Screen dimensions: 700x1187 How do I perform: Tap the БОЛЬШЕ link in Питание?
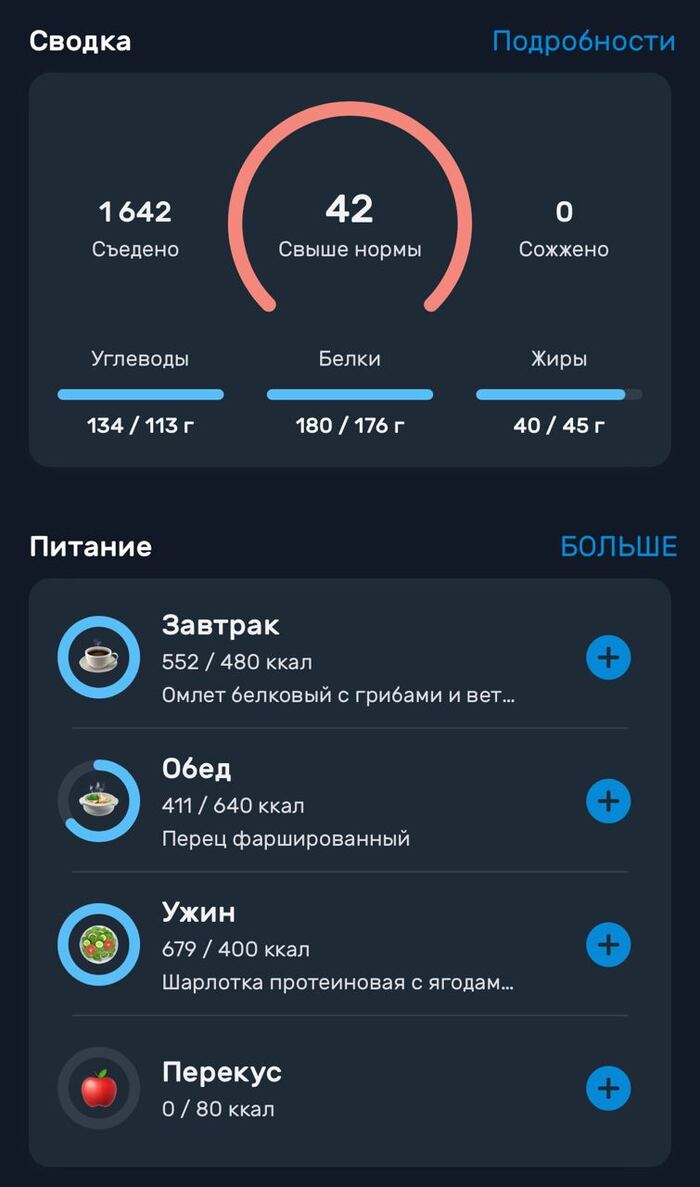(618, 547)
